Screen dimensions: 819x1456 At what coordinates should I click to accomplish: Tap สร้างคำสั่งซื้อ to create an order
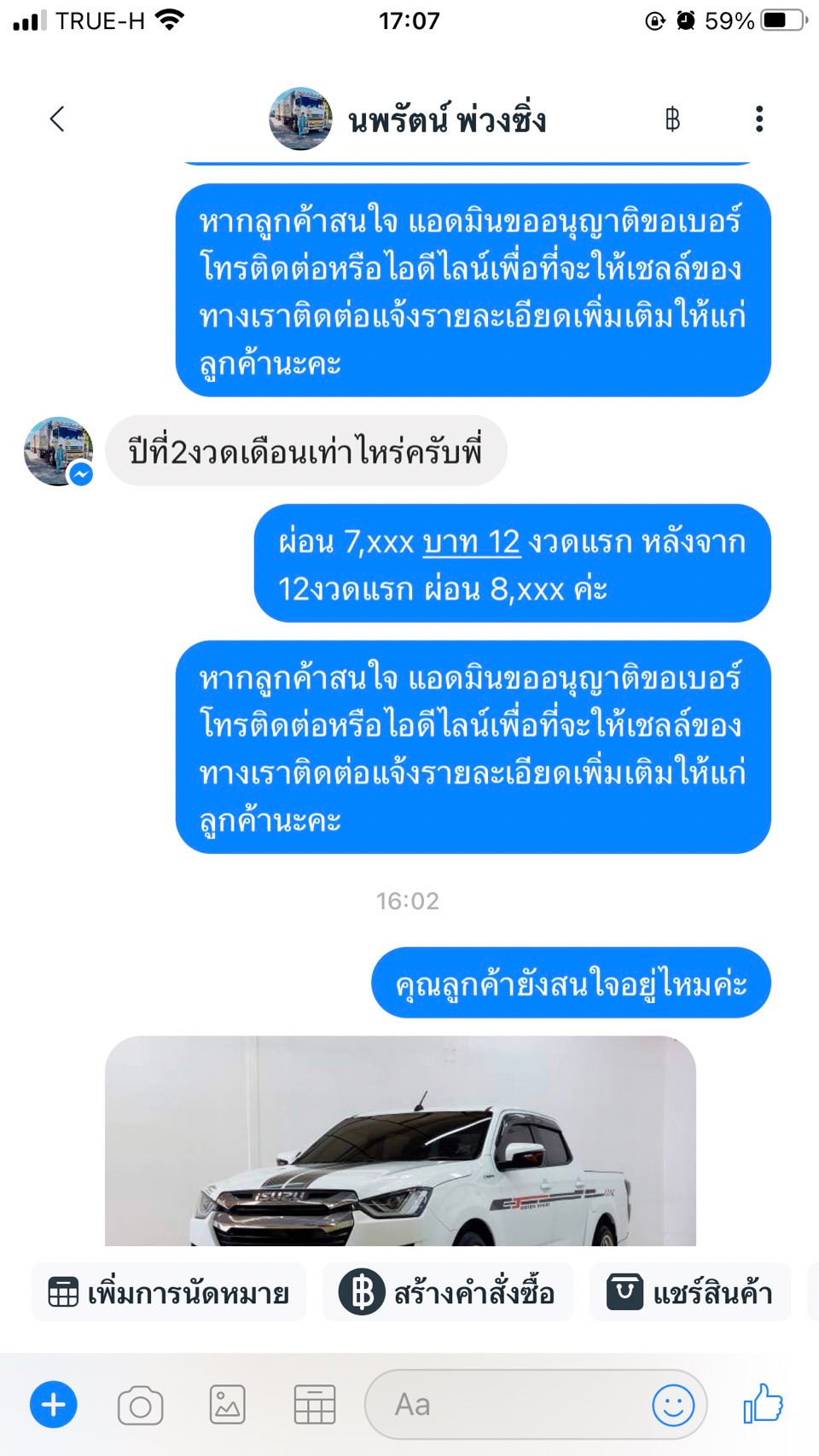(447, 1292)
